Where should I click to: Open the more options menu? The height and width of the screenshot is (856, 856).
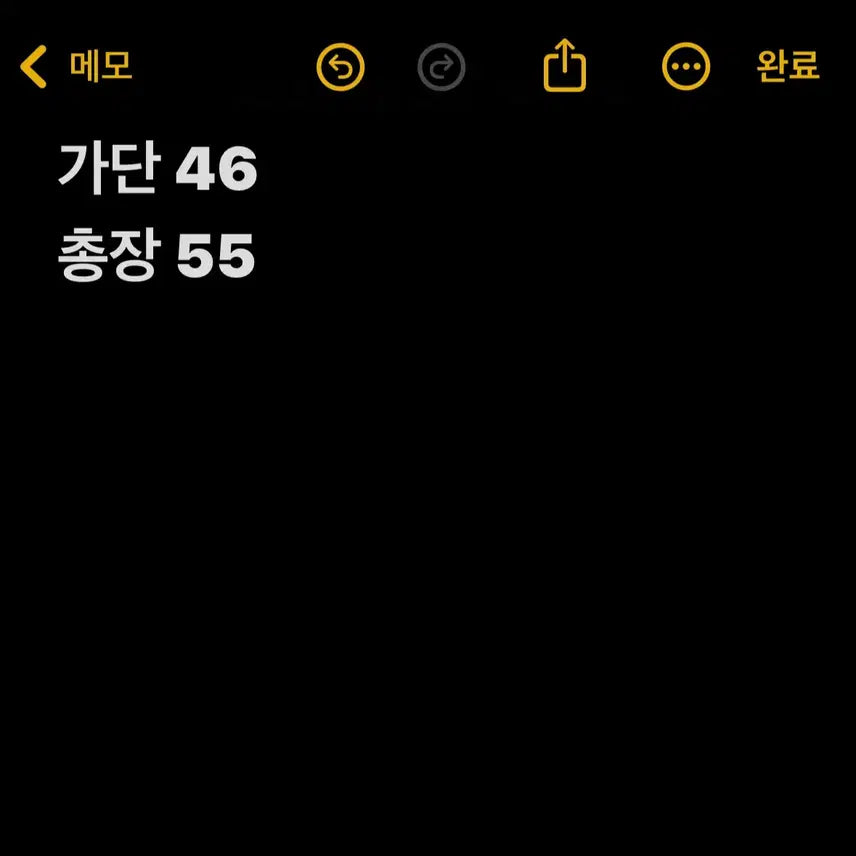coord(686,68)
